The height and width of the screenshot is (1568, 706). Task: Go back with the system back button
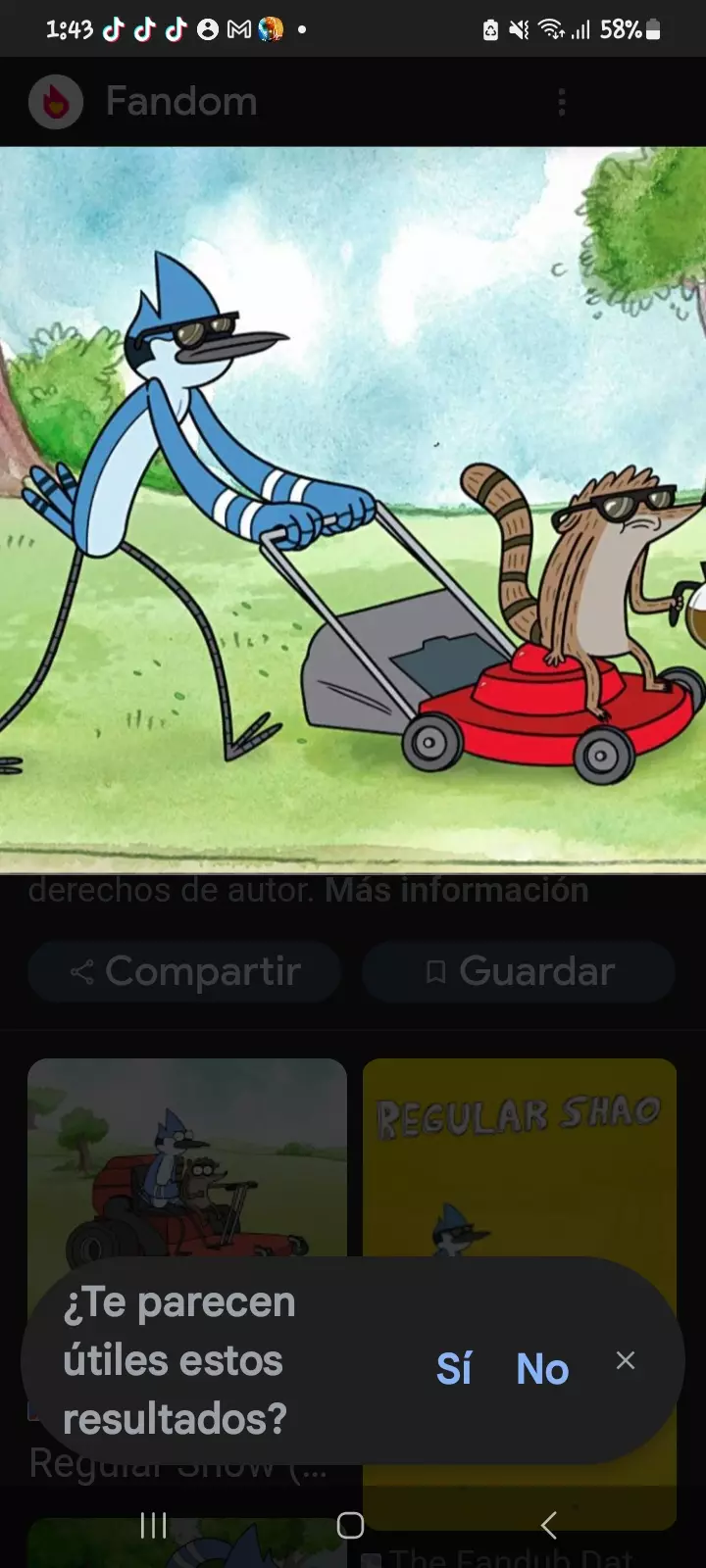[x=549, y=1525]
